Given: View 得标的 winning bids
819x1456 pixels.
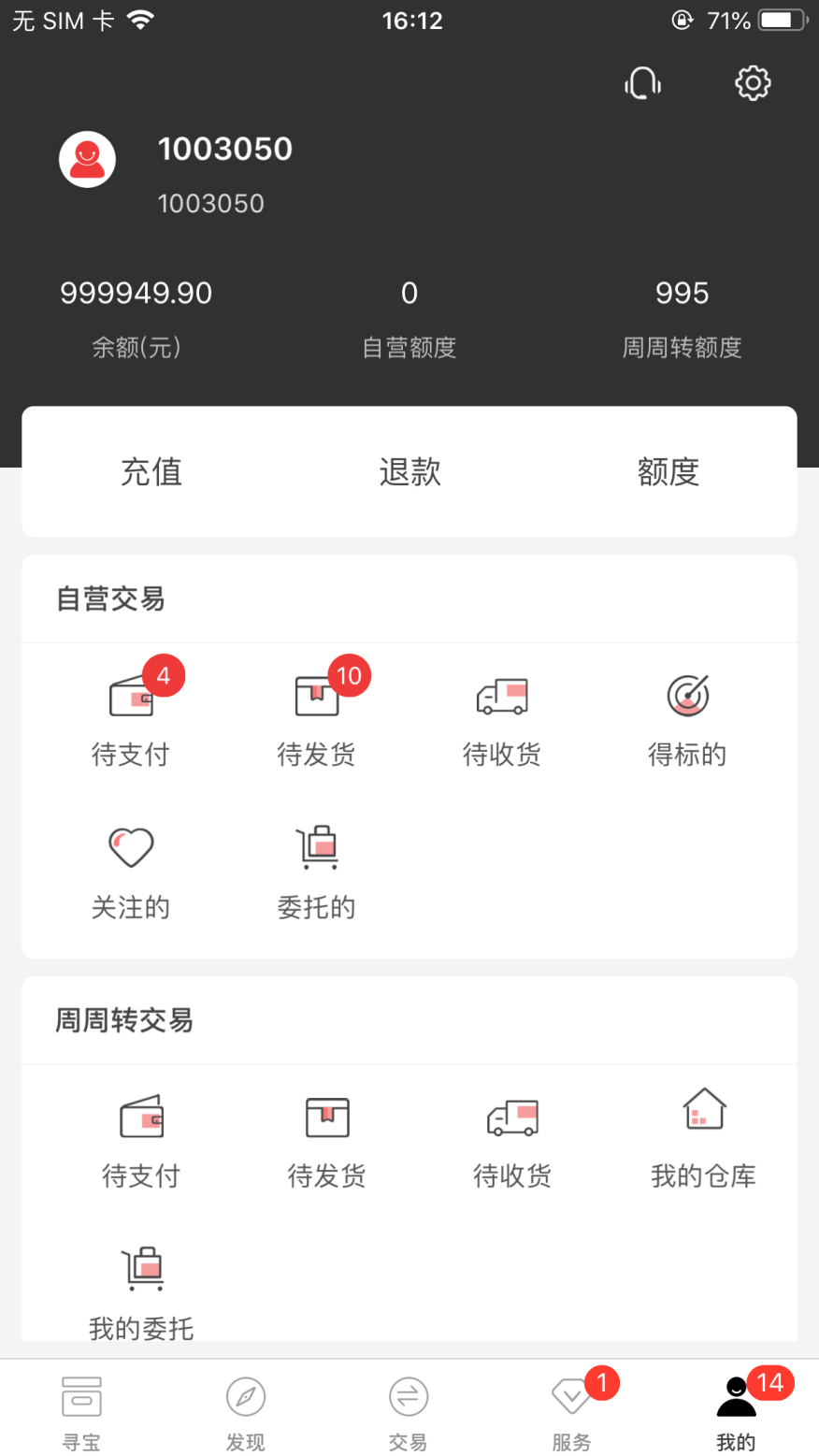Looking at the screenshot, I should coord(687,720).
